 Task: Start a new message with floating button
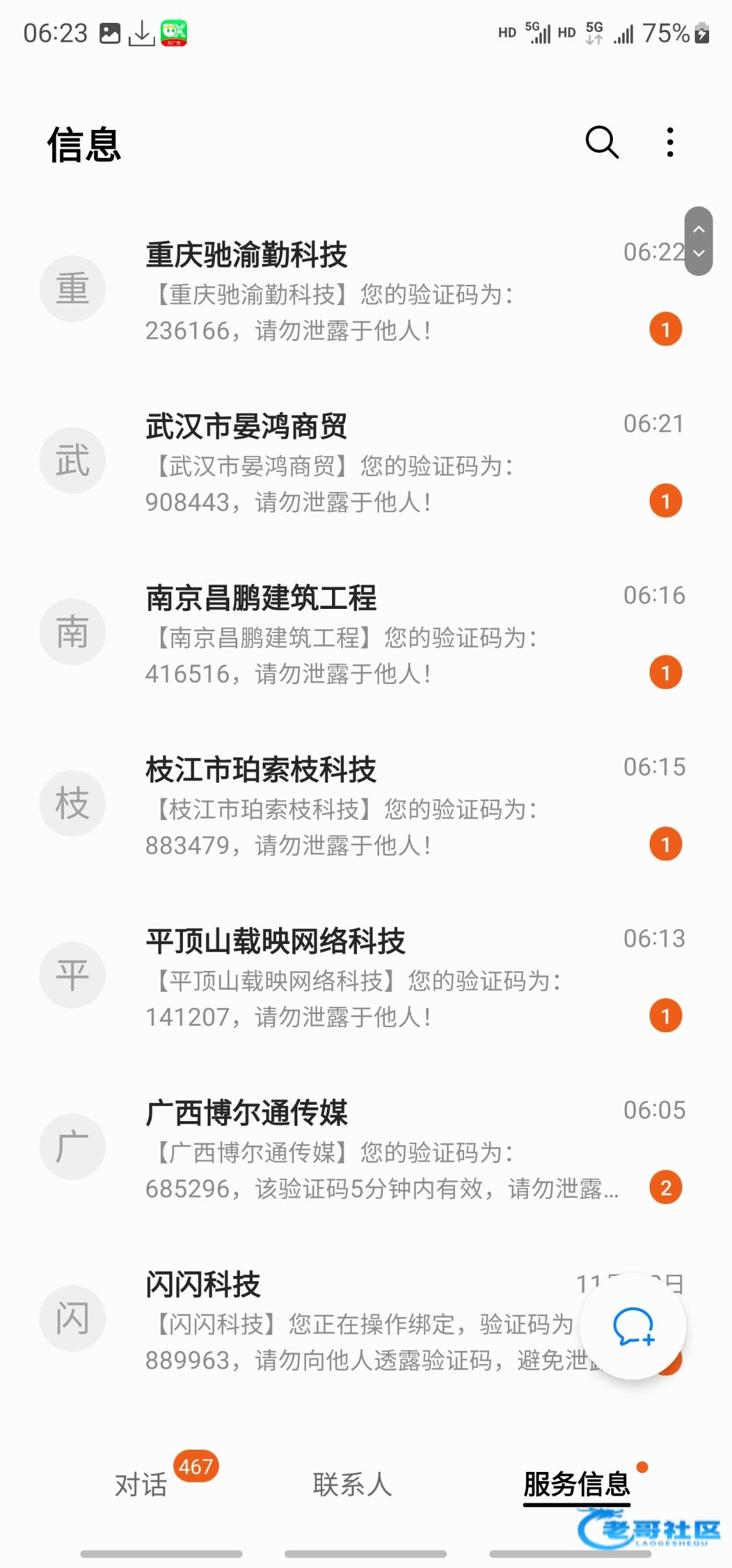633,1326
